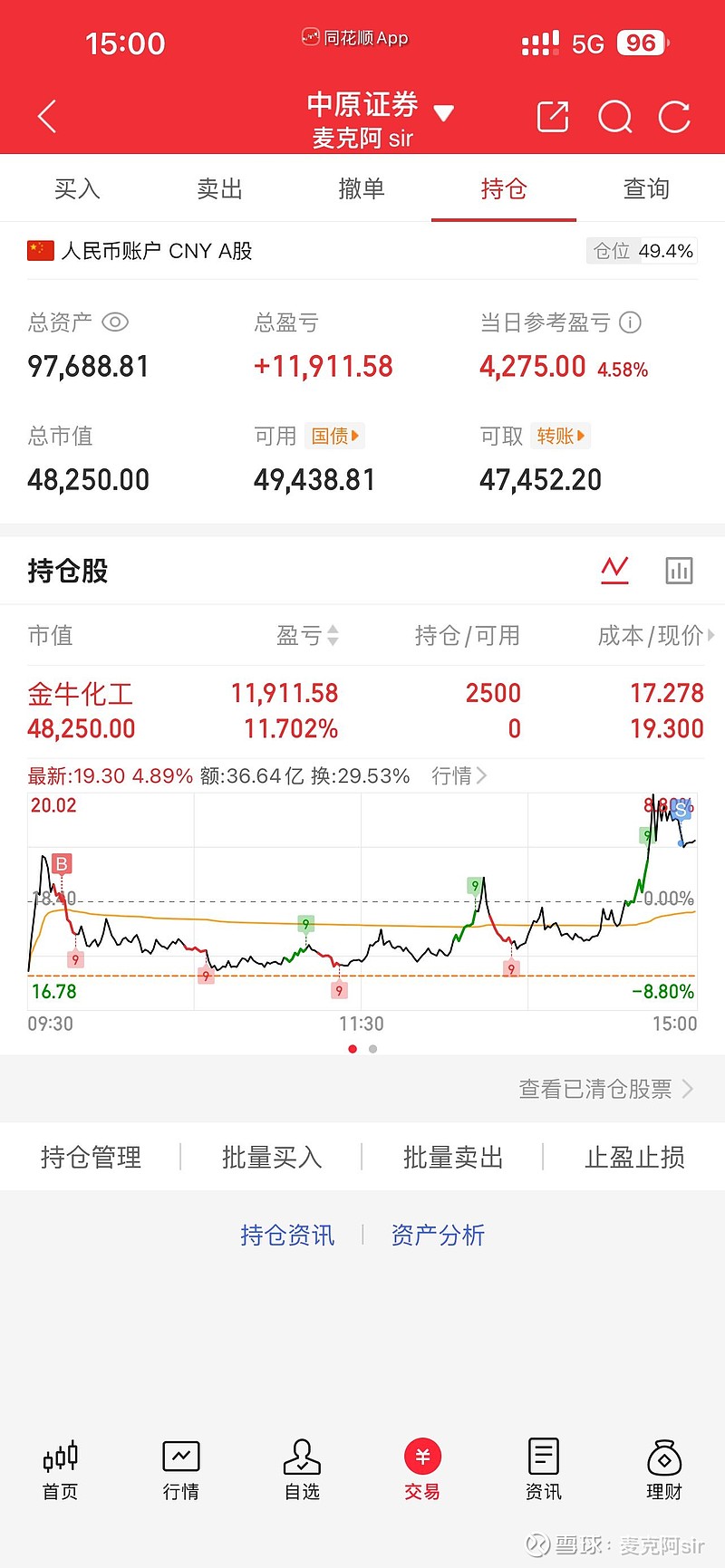Go back using the top-left arrow
Viewport: 725px width, 1568px height.
(47, 117)
